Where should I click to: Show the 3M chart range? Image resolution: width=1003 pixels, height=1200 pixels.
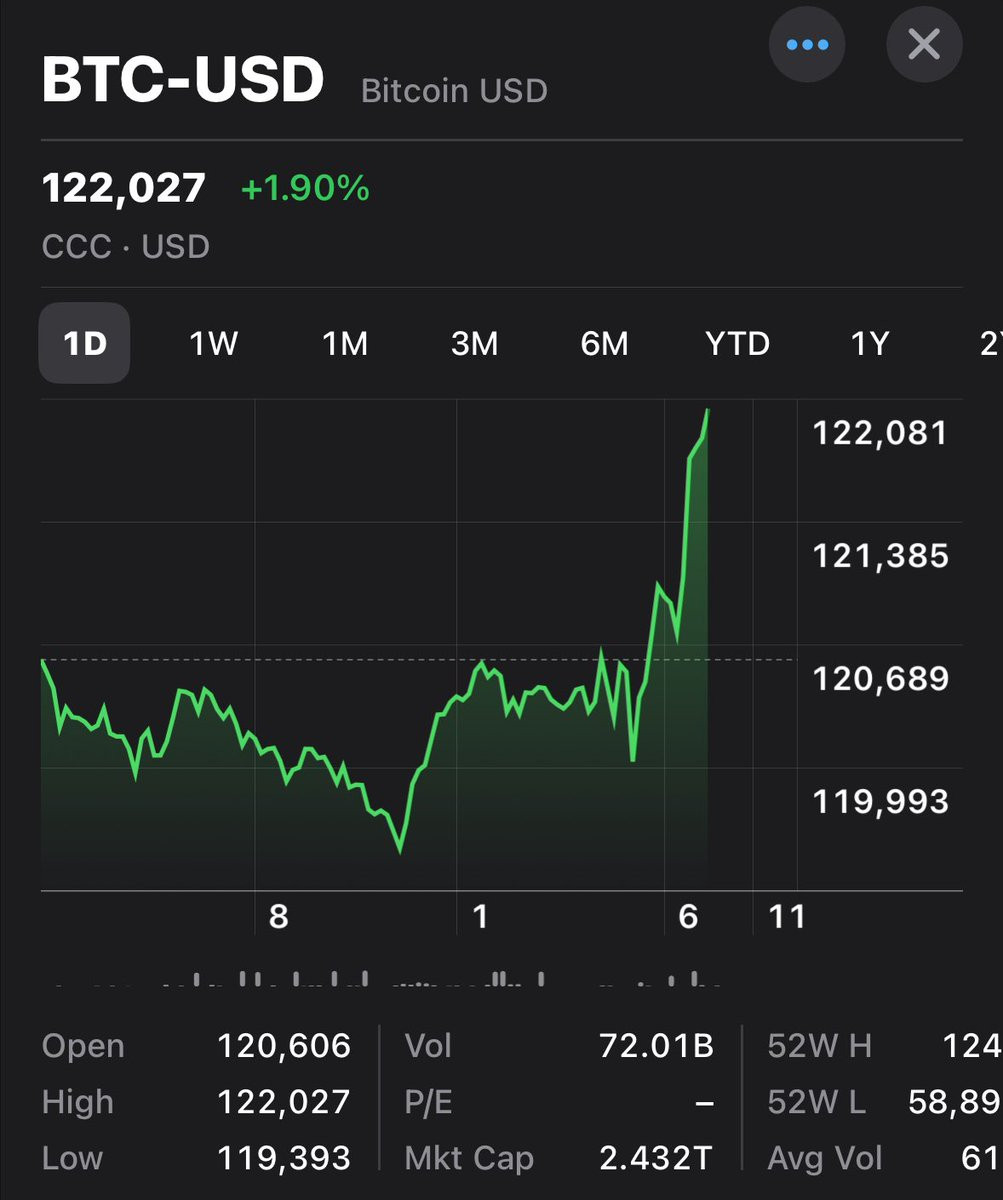click(x=474, y=343)
